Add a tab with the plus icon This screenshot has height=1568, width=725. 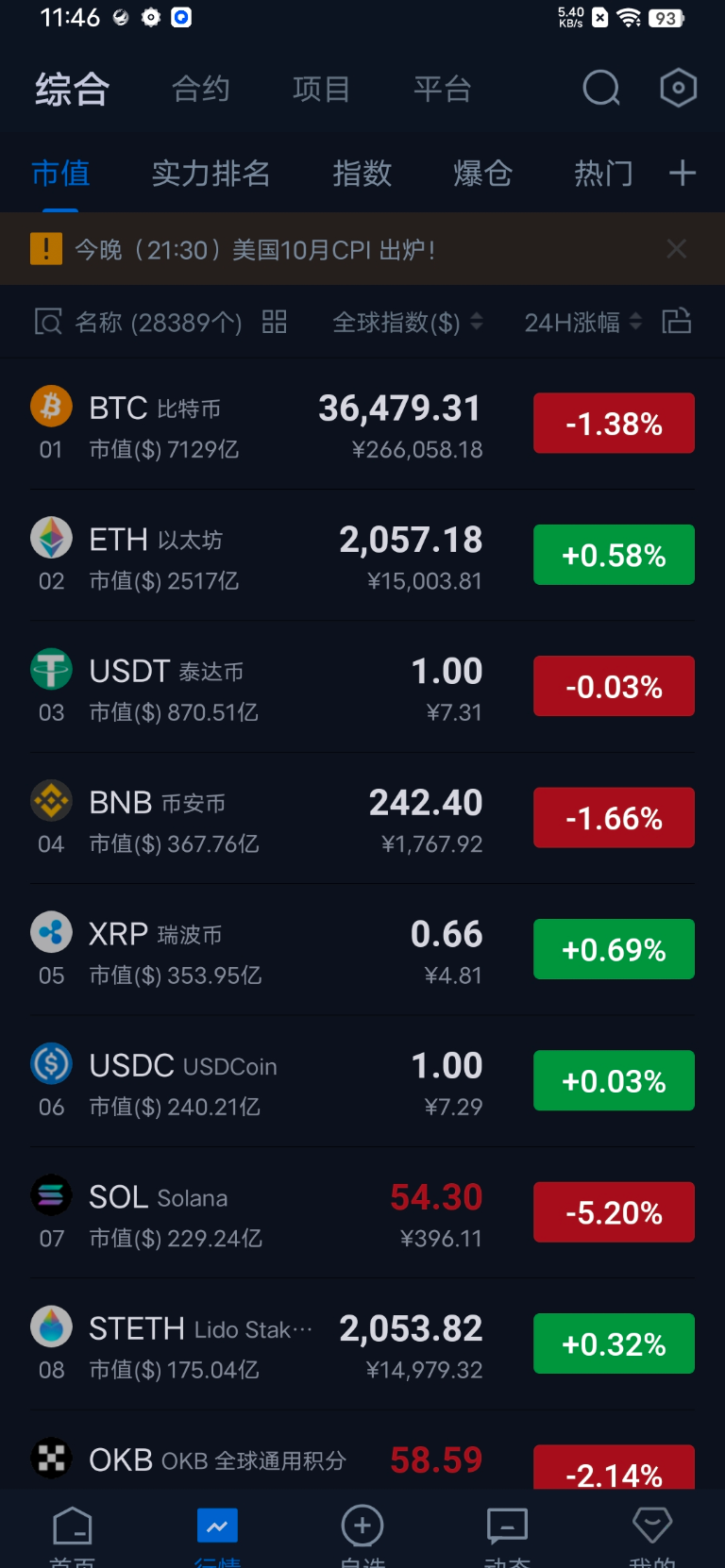coord(683,174)
